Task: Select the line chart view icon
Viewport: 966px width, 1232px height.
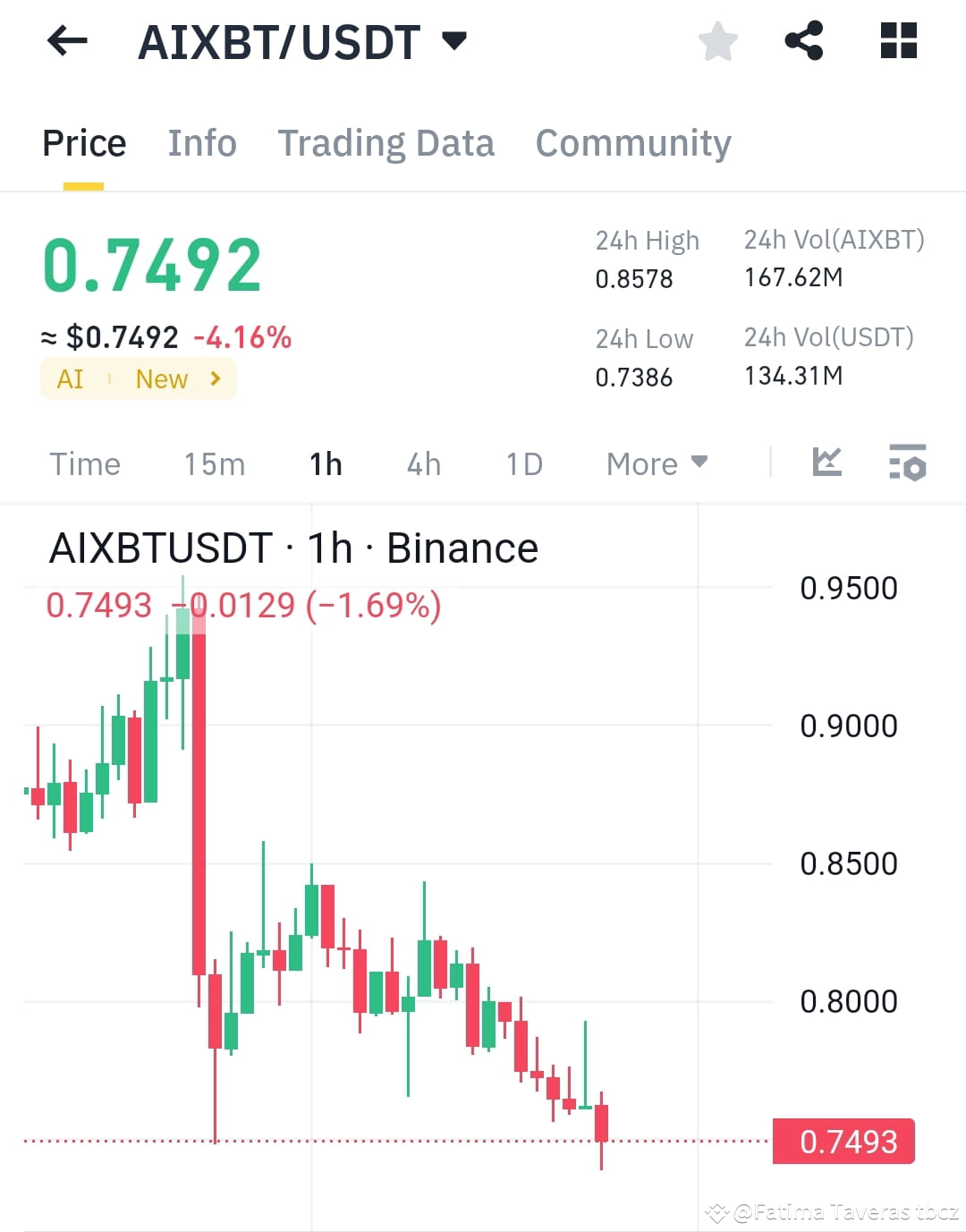Action: click(x=827, y=463)
